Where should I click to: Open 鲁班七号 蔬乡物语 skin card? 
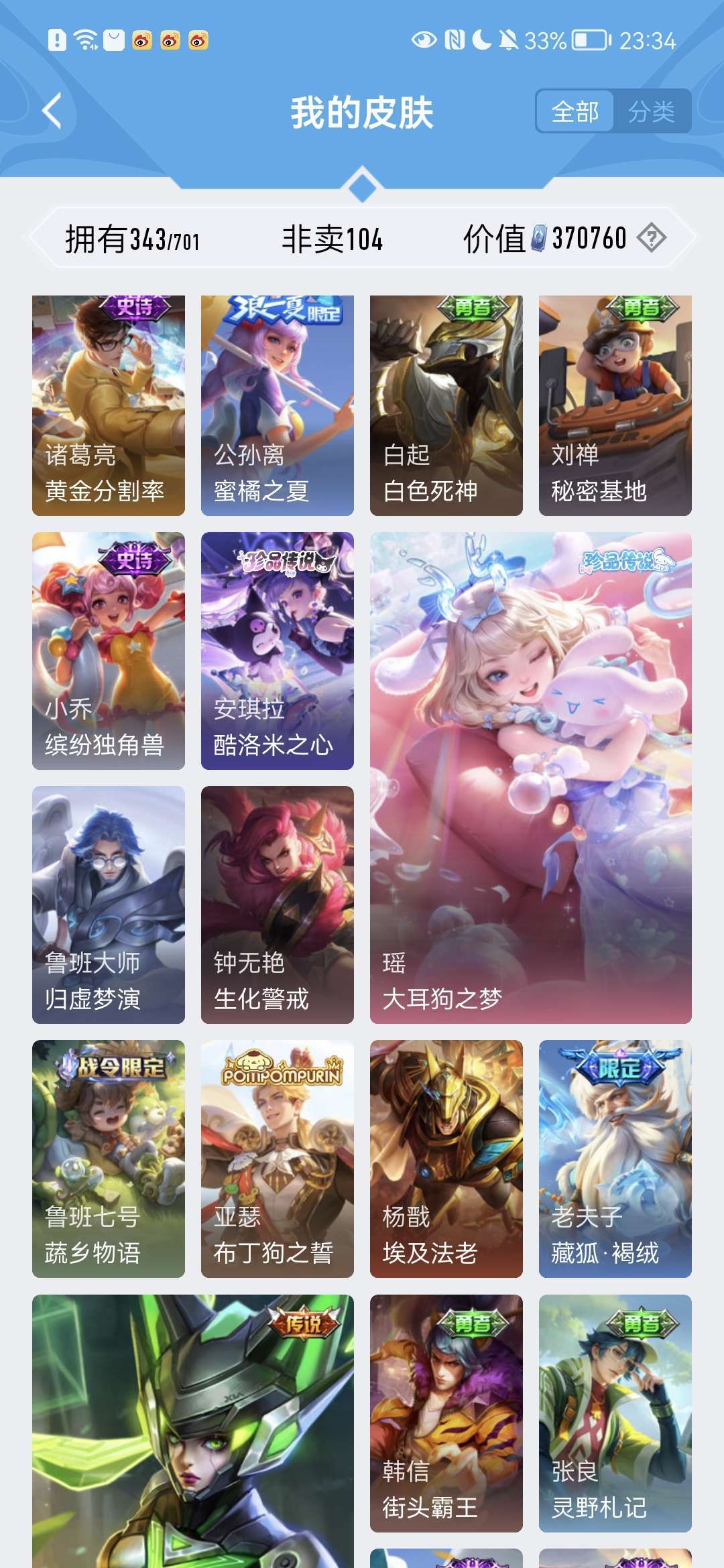pyautogui.click(x=109, y=1159)
